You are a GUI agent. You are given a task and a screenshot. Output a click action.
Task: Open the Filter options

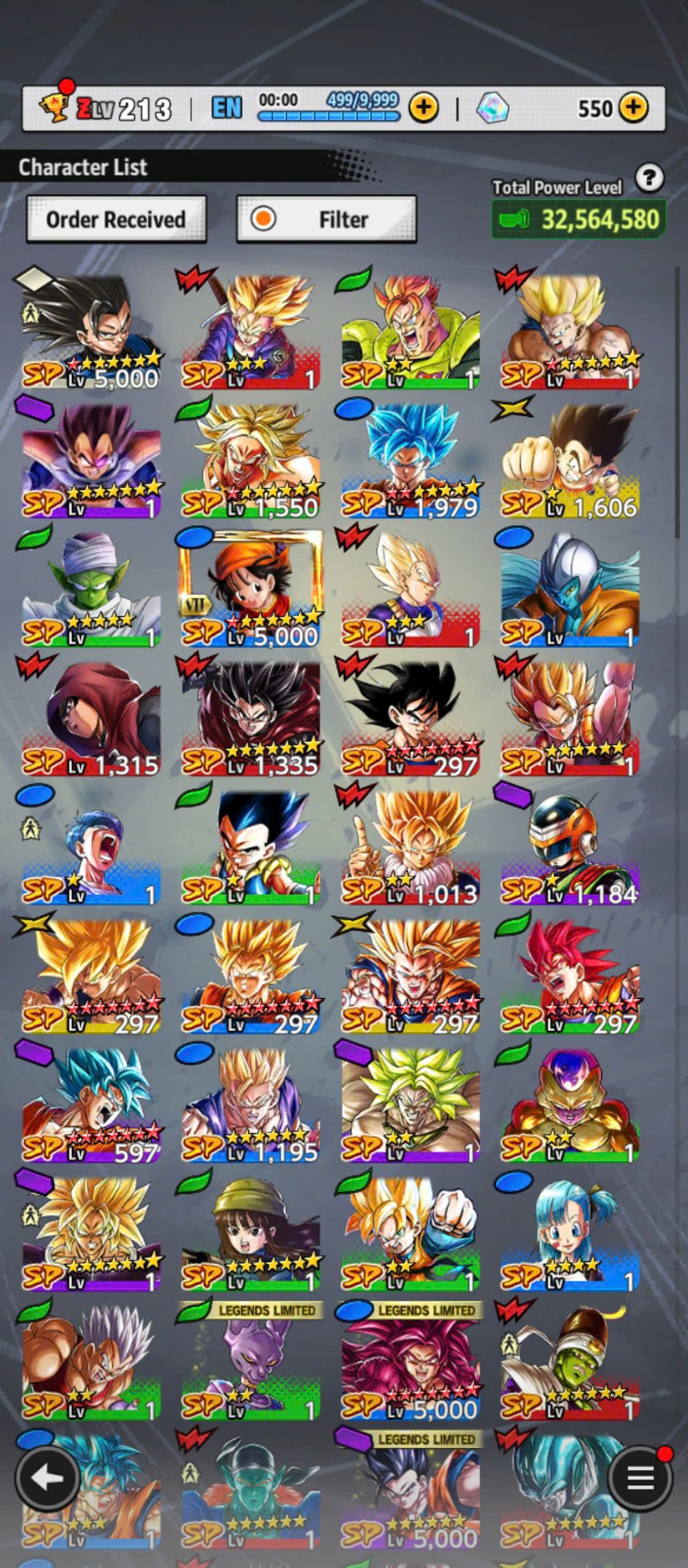coord(327,219)
